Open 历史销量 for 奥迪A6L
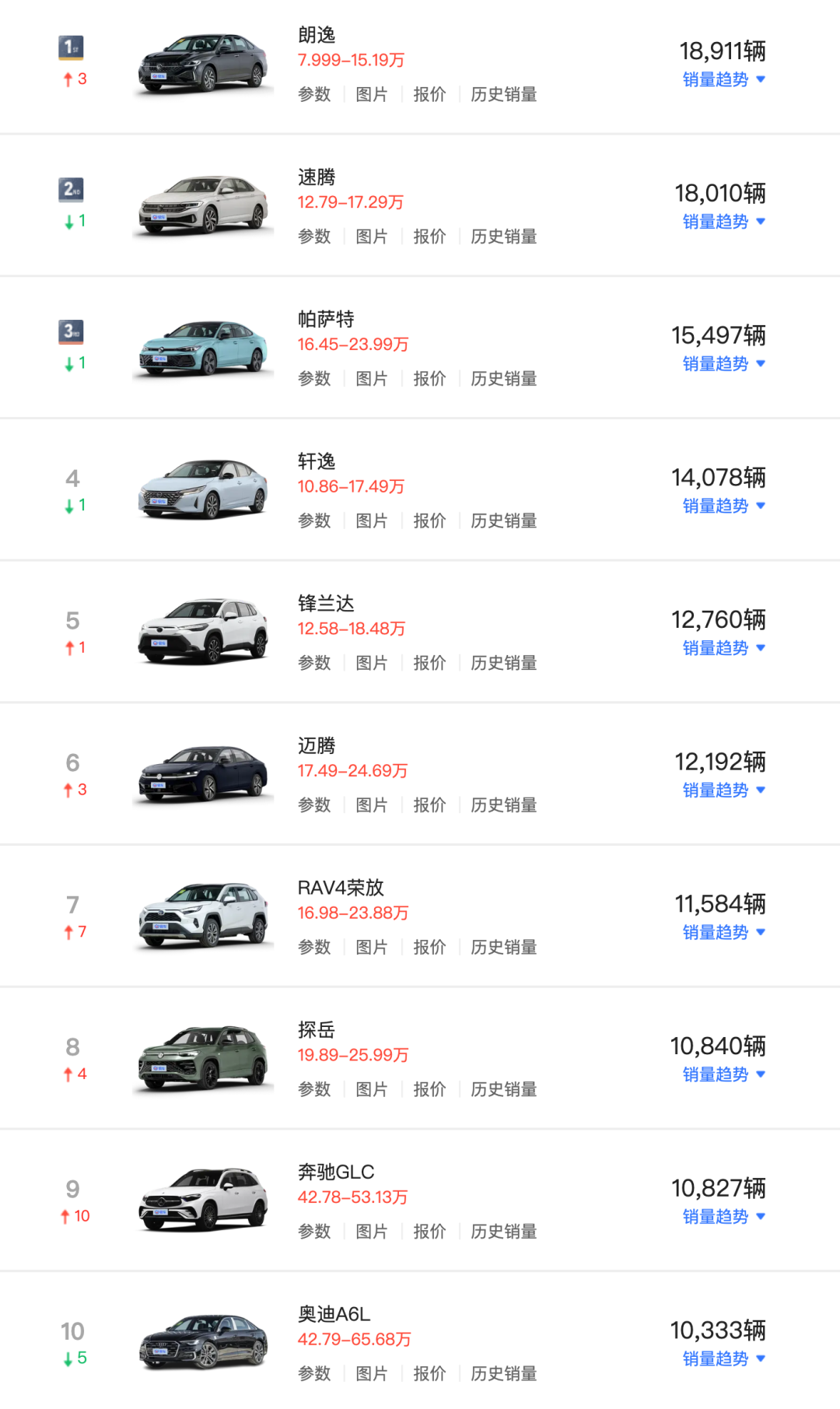 tap(504, 1374)
